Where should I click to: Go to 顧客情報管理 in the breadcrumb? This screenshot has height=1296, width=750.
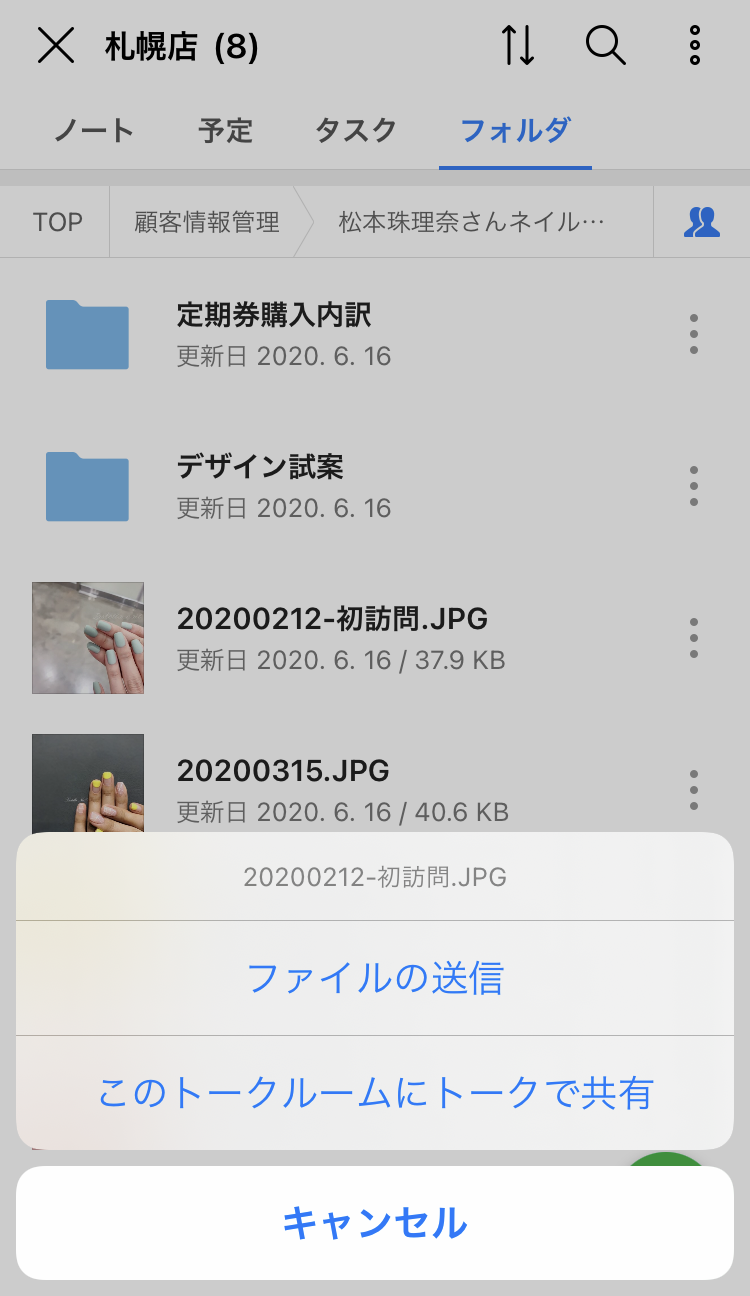click(207, 222)
